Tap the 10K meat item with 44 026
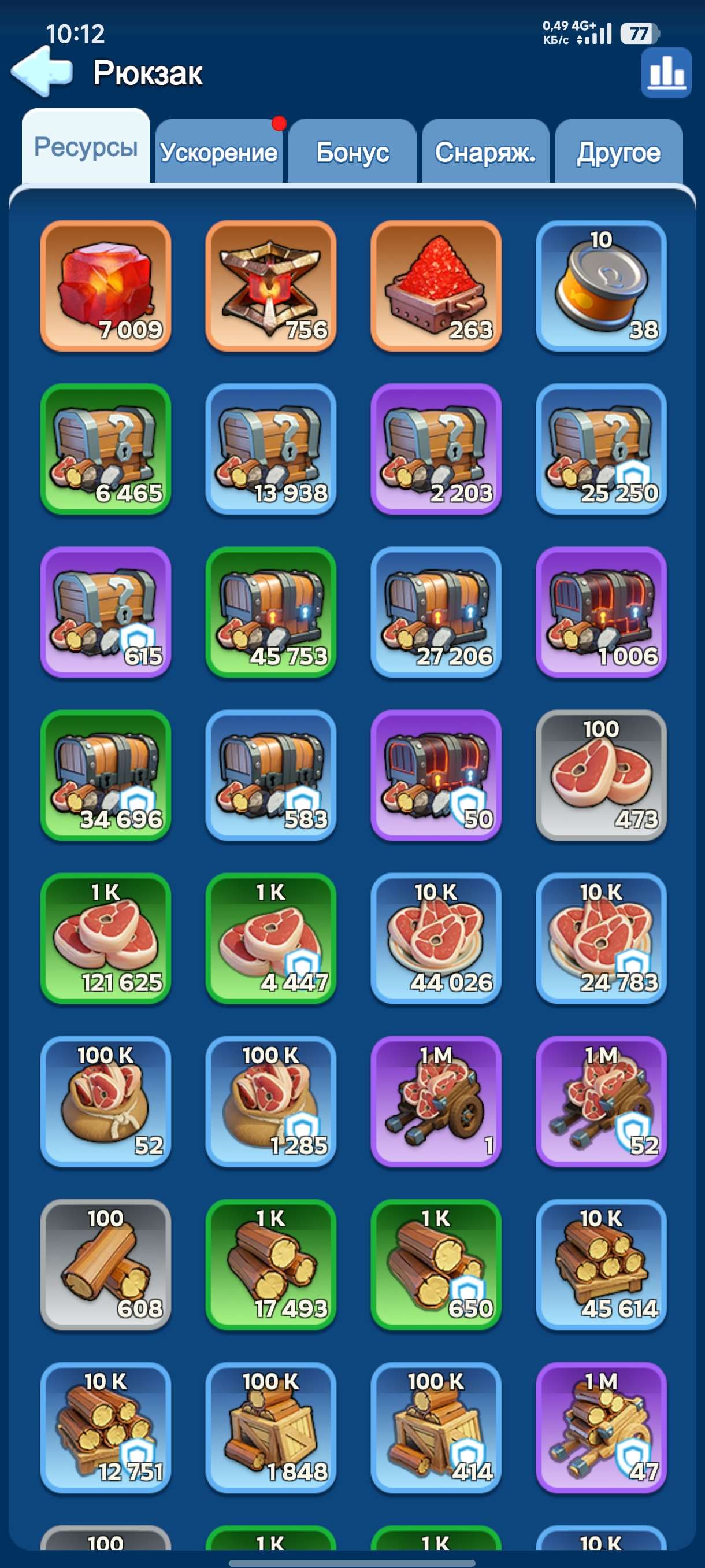 (436, 938)
